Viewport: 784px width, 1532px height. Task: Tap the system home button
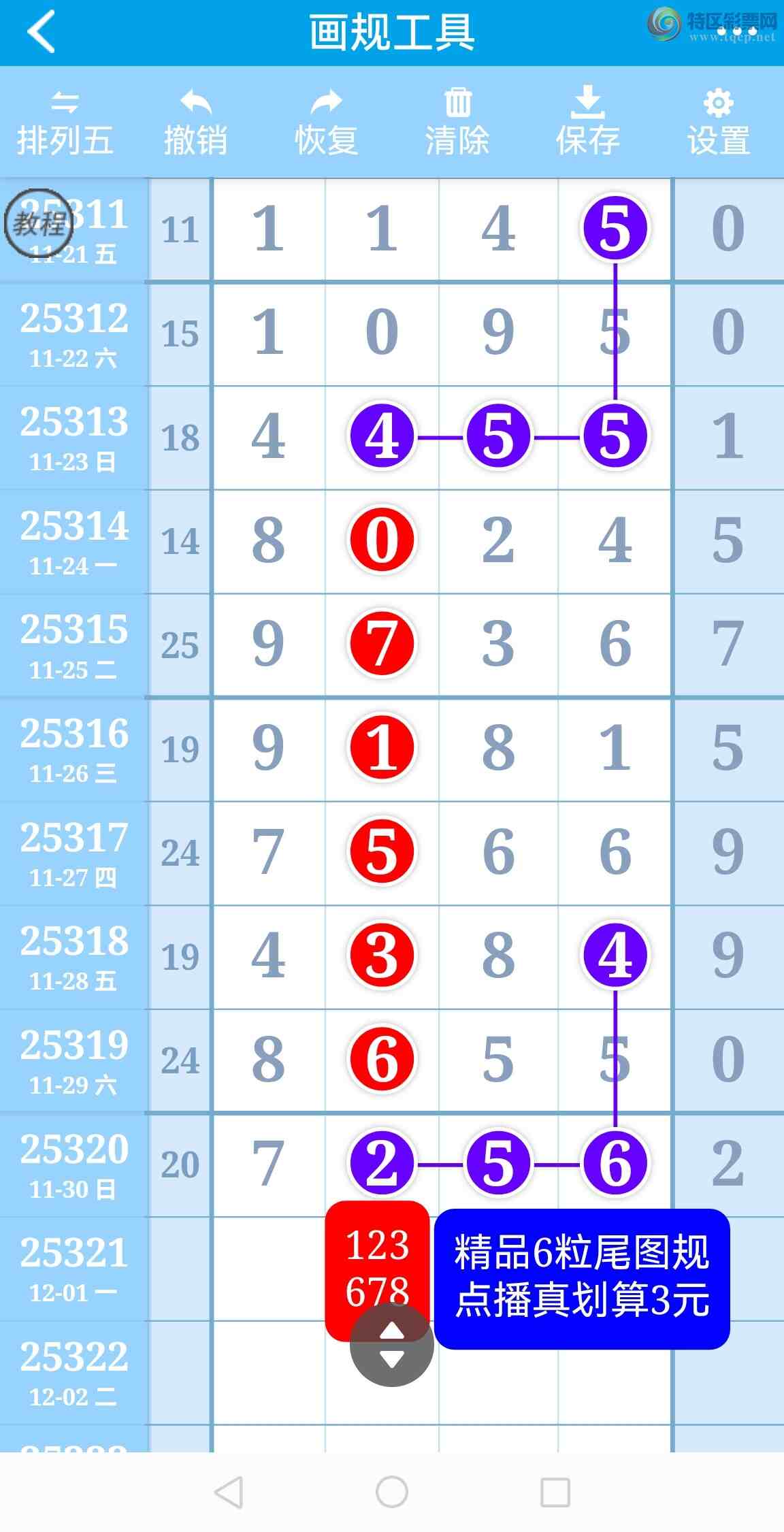point(392,1493)
